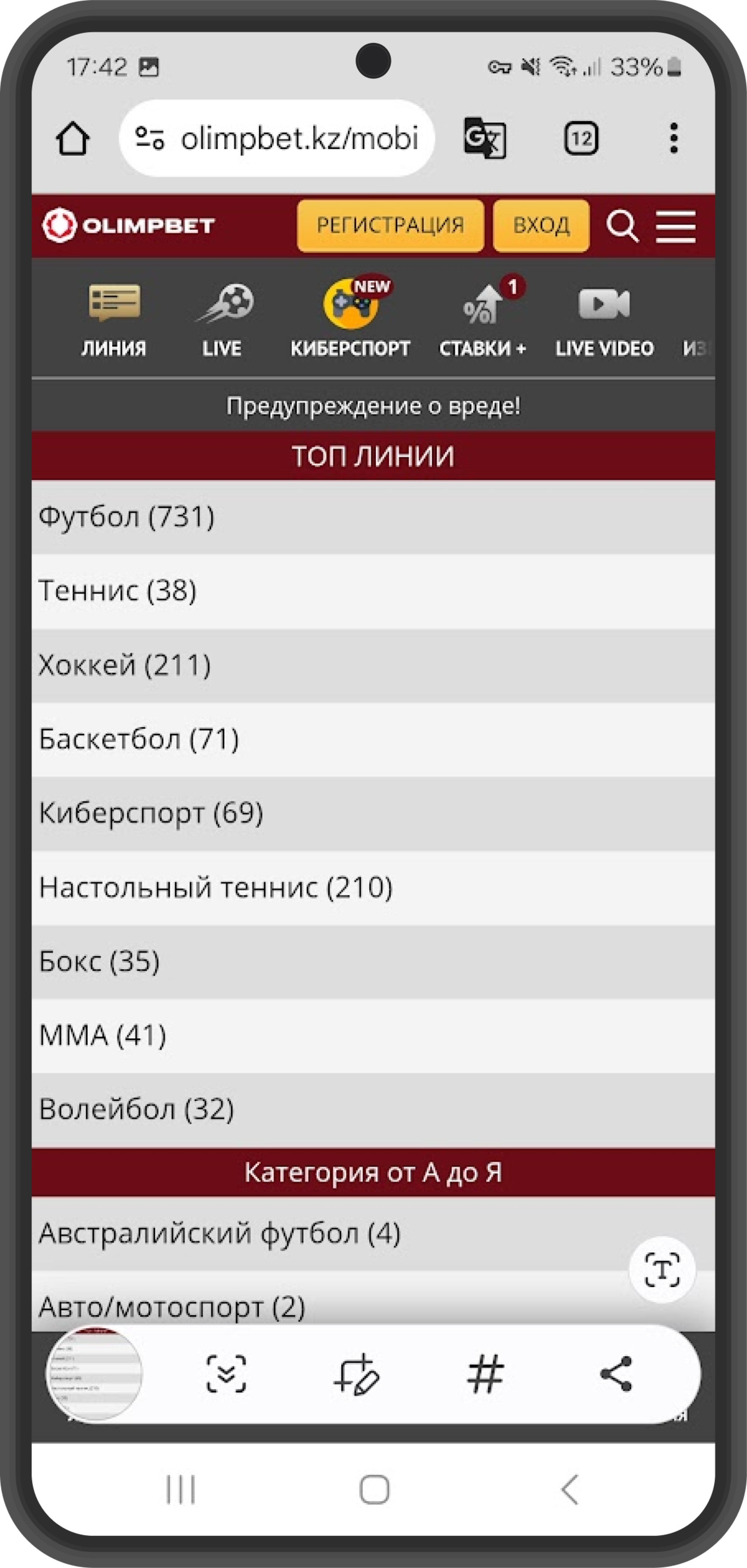Open the hamburger menu

[x=676, y=227]
